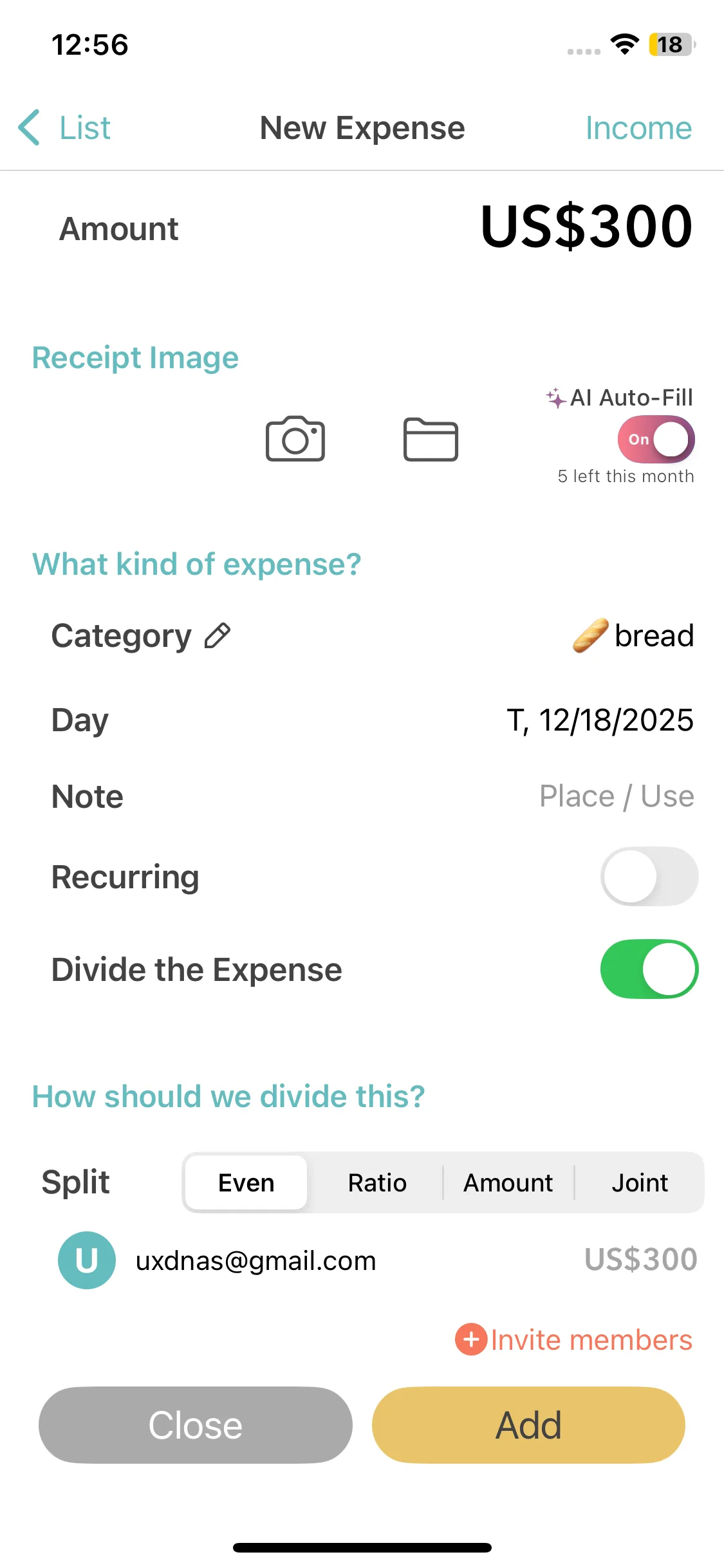
Task: Add the expense
Action: (528, 1424)
